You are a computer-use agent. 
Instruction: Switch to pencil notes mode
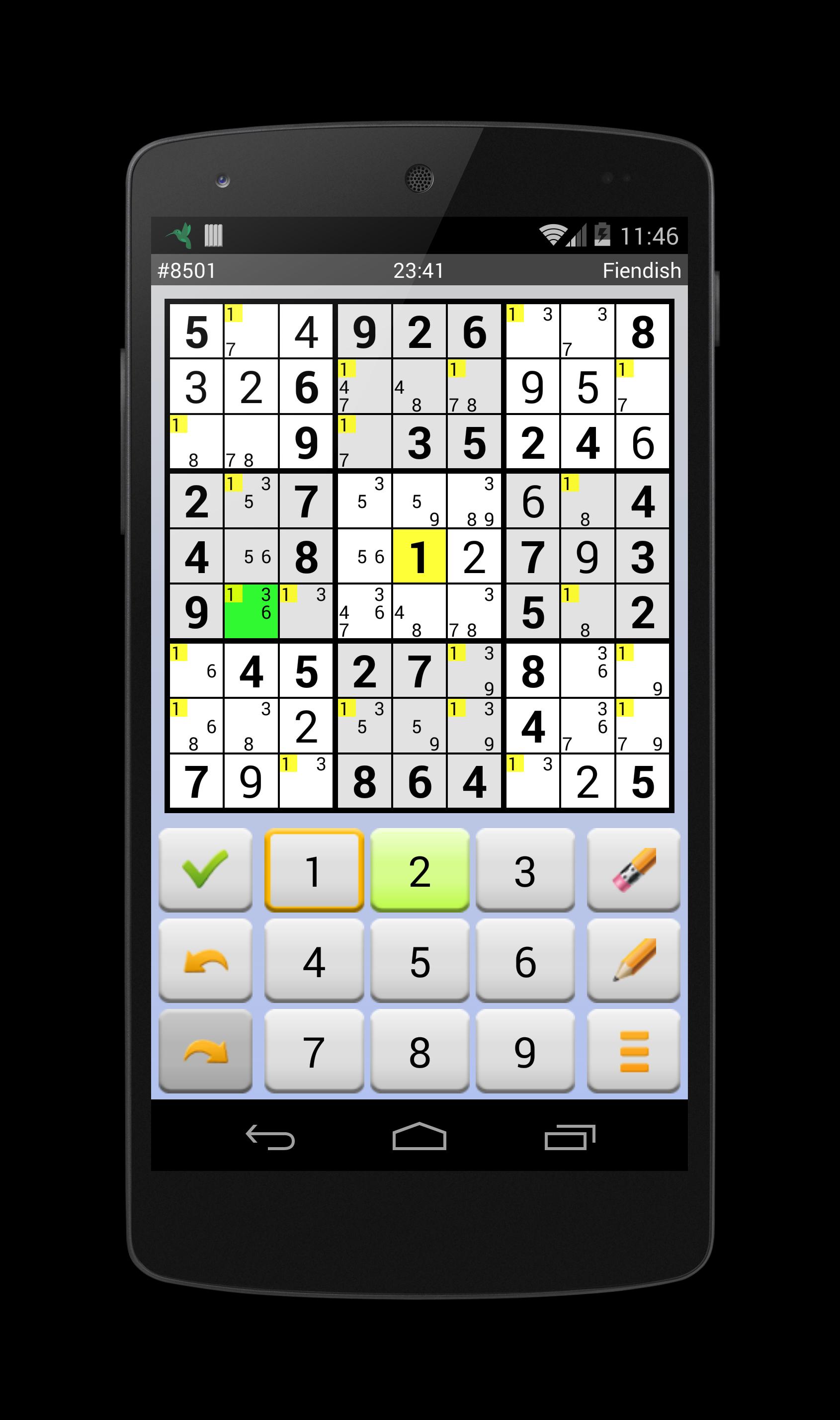pyautogui.click(x=633, y=960)
